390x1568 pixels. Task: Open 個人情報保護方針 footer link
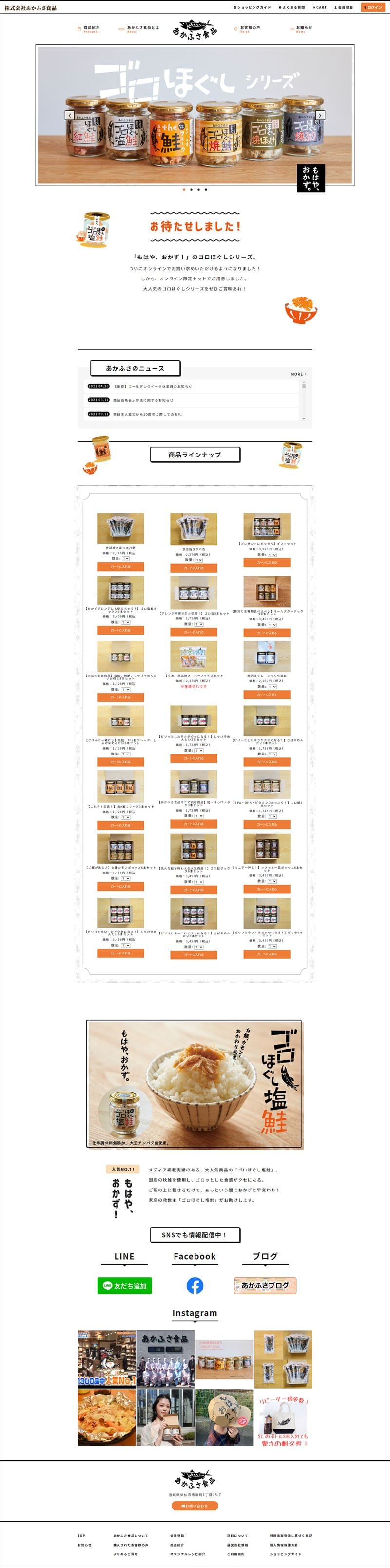pos(284,1545)
